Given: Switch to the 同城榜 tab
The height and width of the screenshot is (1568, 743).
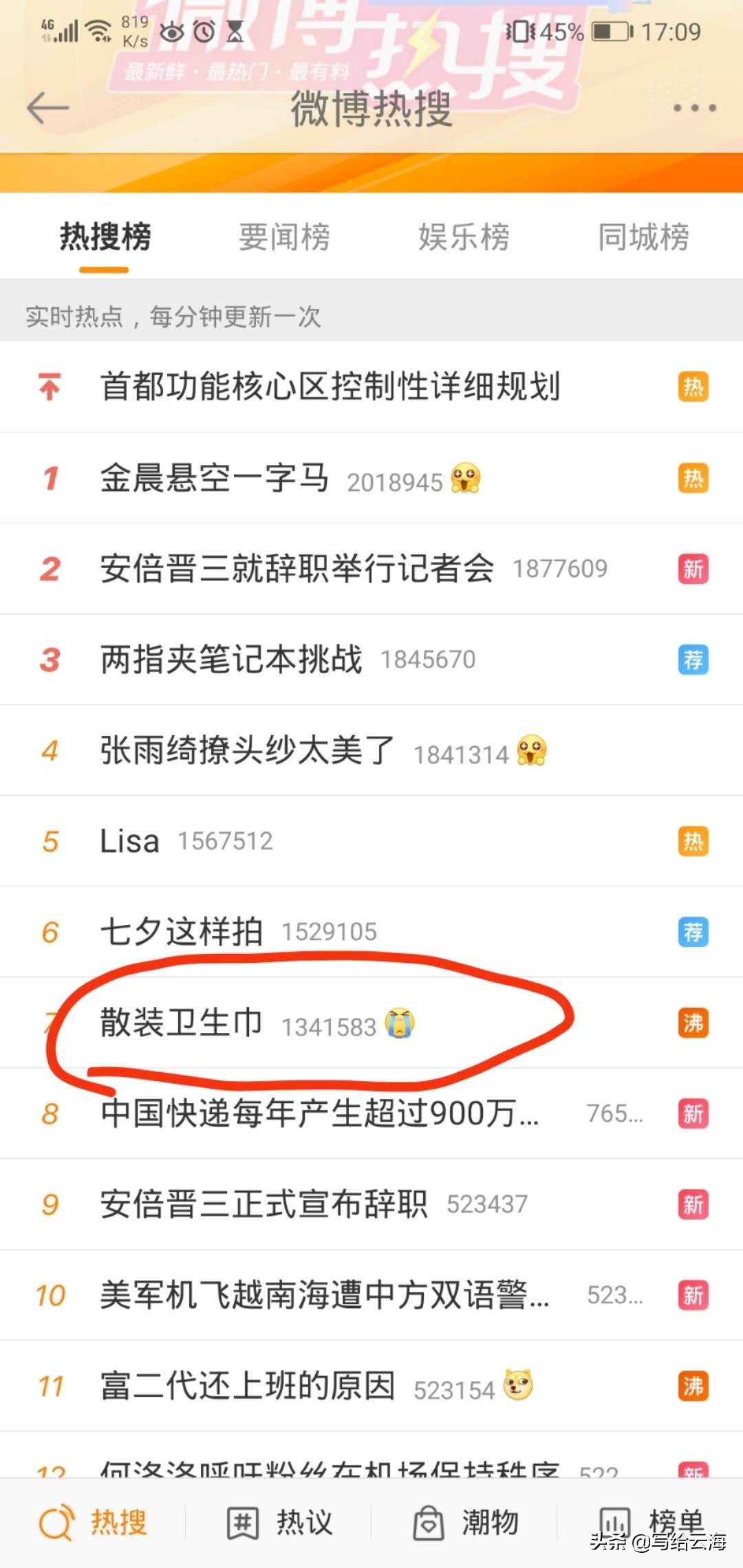Looking at the screenshot, I should tap(644, 237).
